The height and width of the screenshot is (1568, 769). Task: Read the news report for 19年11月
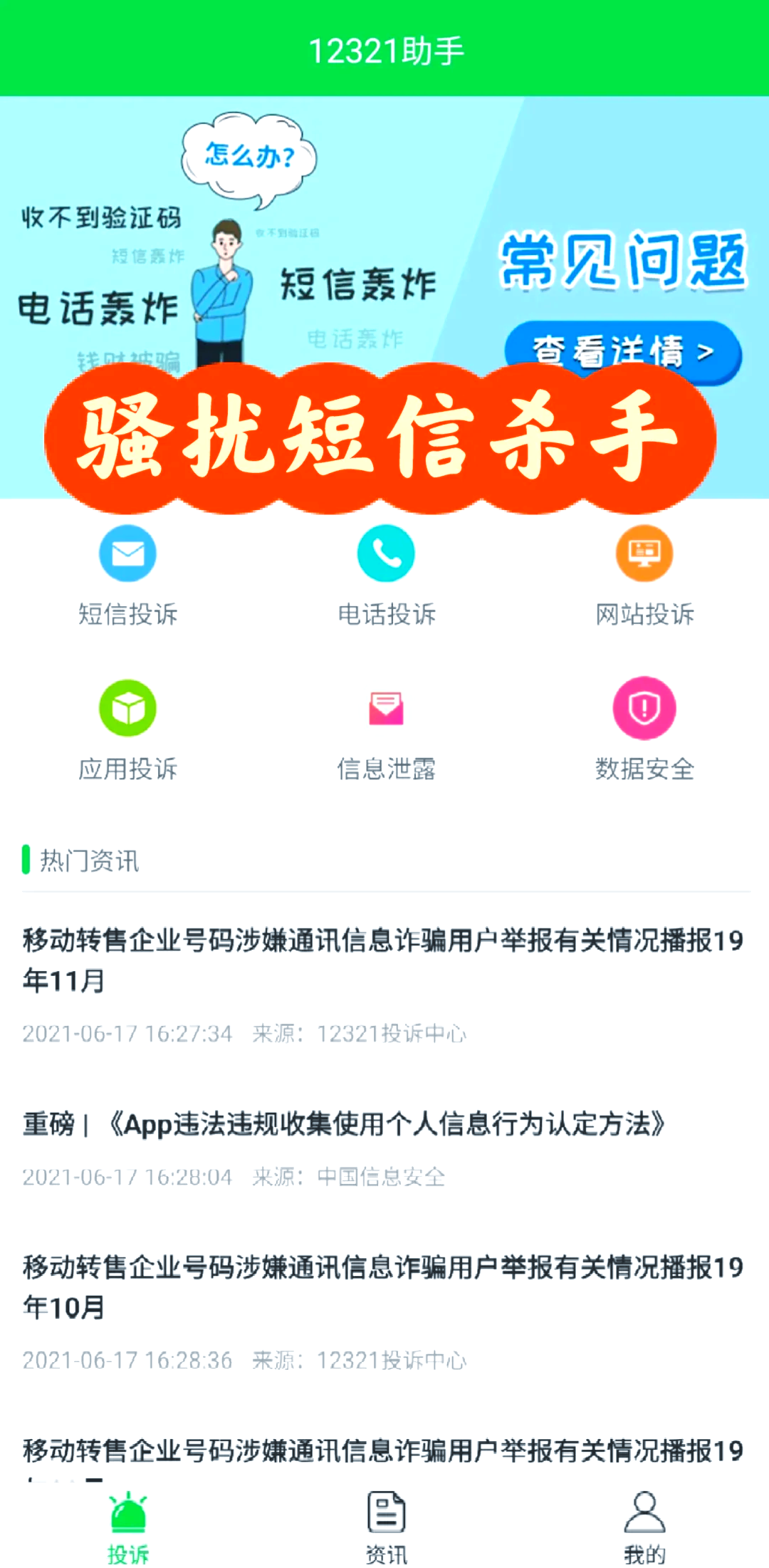(x=383, y=960)
